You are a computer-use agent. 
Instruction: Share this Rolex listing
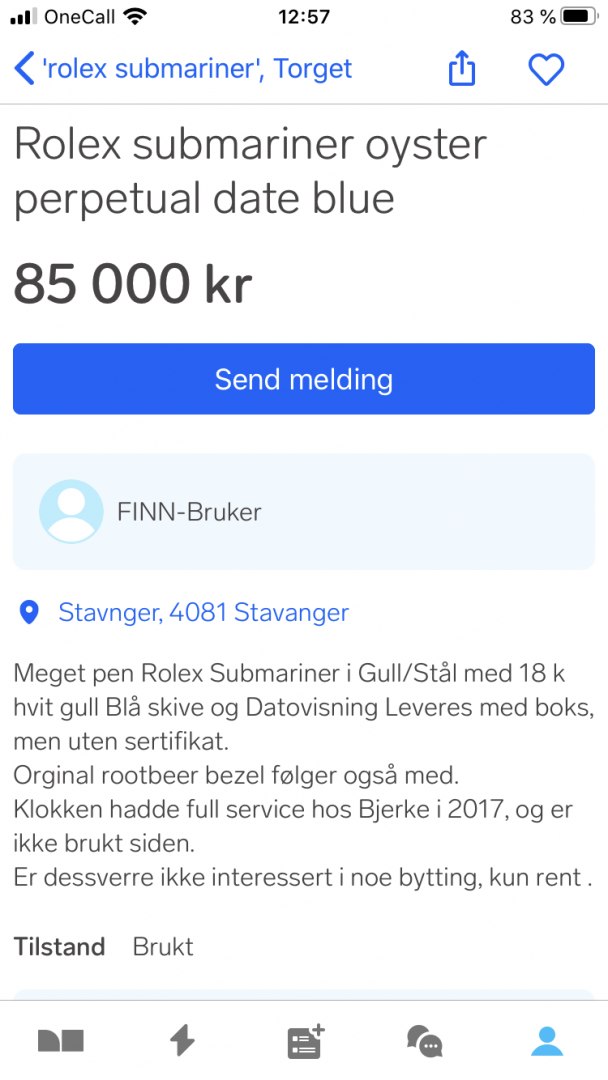pos(461,69)
